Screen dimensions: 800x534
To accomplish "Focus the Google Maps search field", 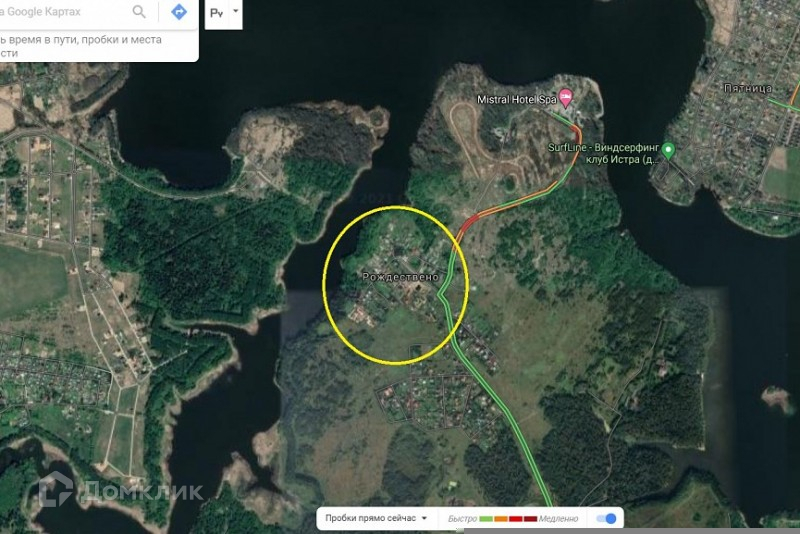I will click(60, 13).
